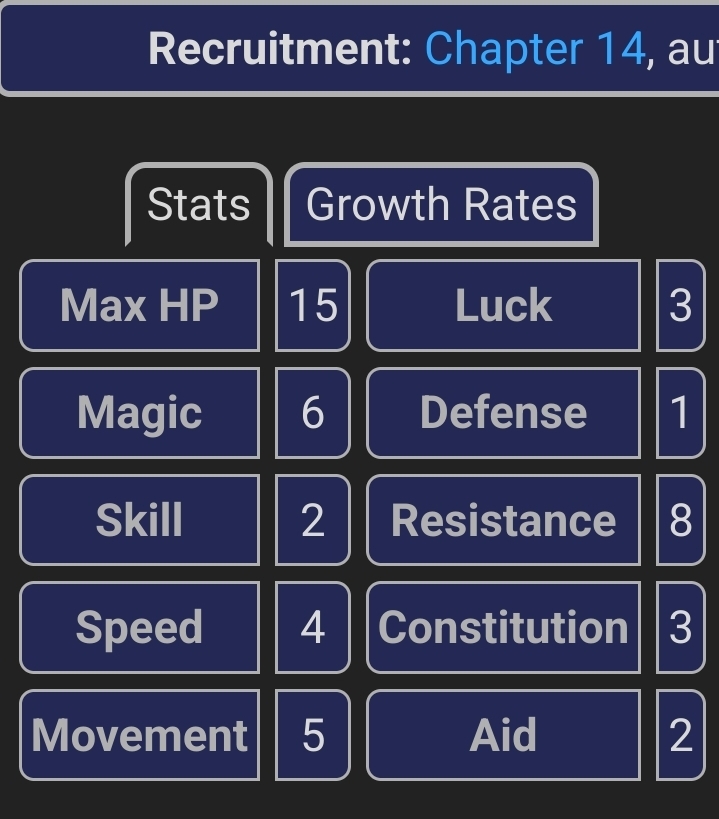Select the Stats tab
Viewport: 719px width, 819px height.
[x=198, y=205]
